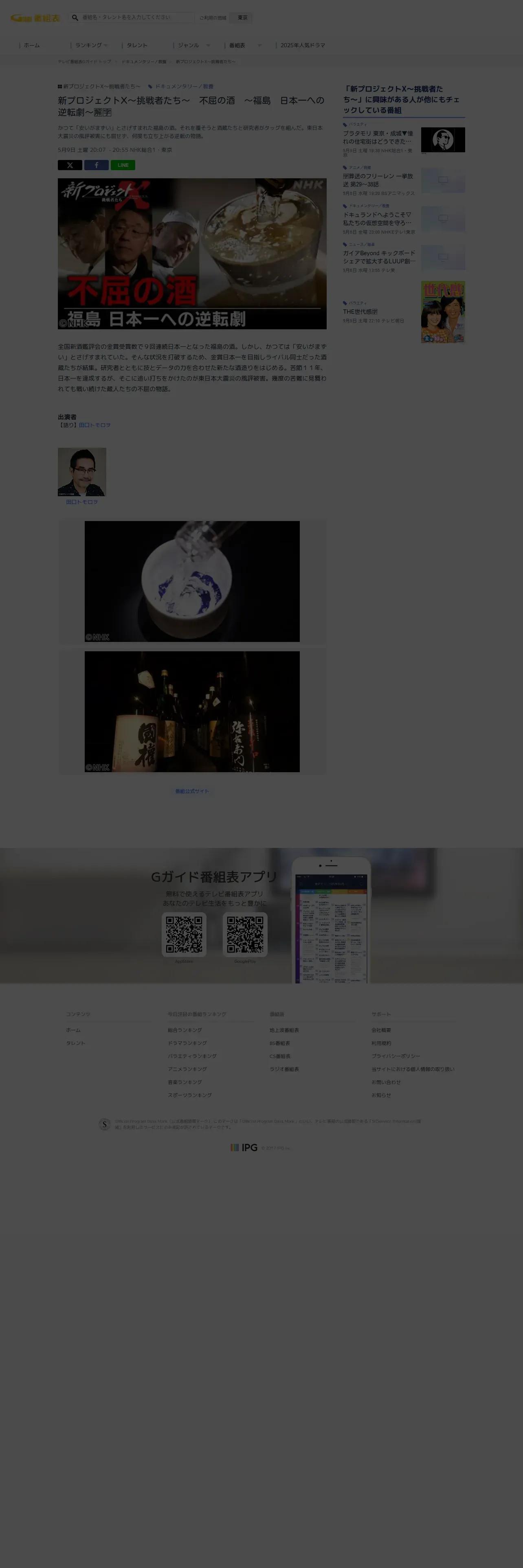Share this program via LINE
The width and height of the screenshot is (523, 1568).
click(123, 165)
